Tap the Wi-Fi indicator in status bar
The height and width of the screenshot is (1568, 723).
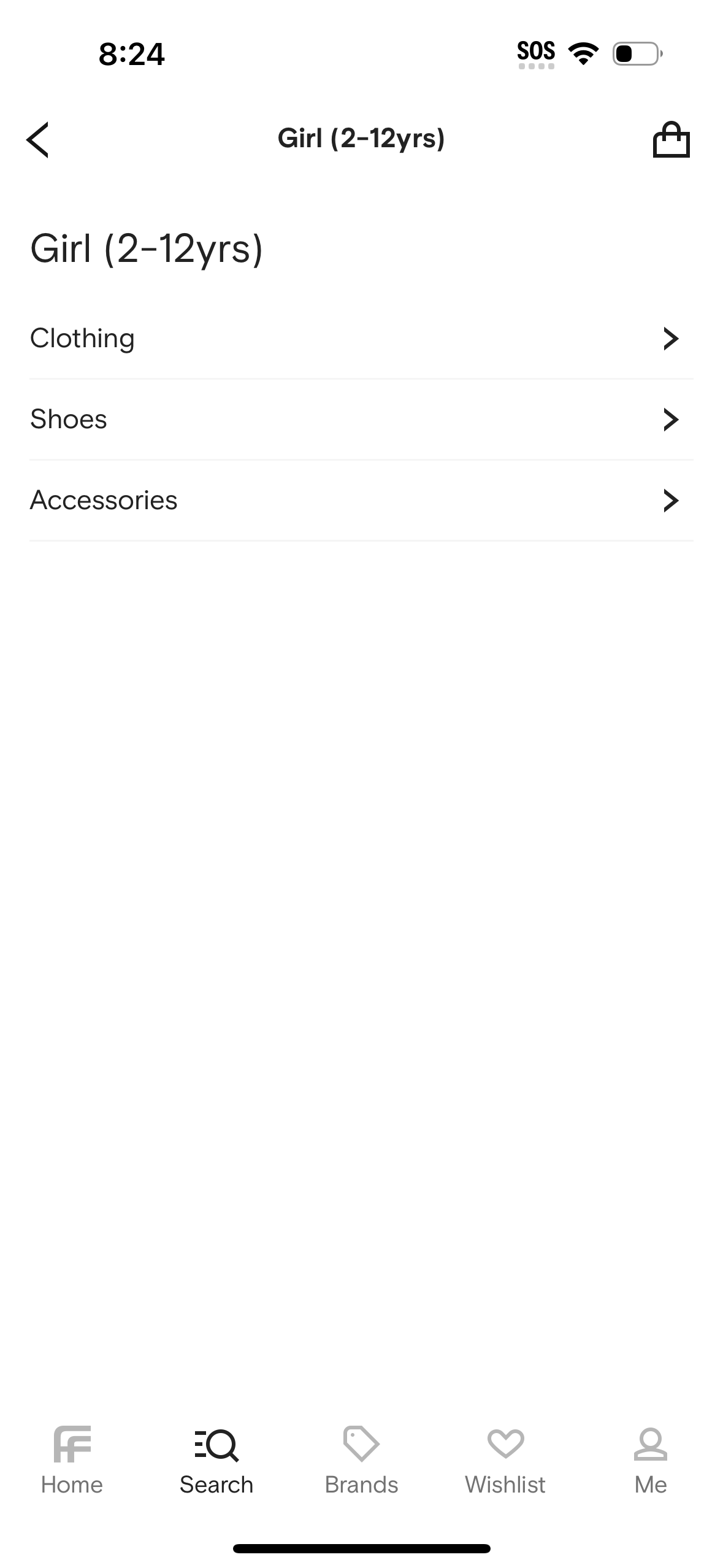(583, 52)
